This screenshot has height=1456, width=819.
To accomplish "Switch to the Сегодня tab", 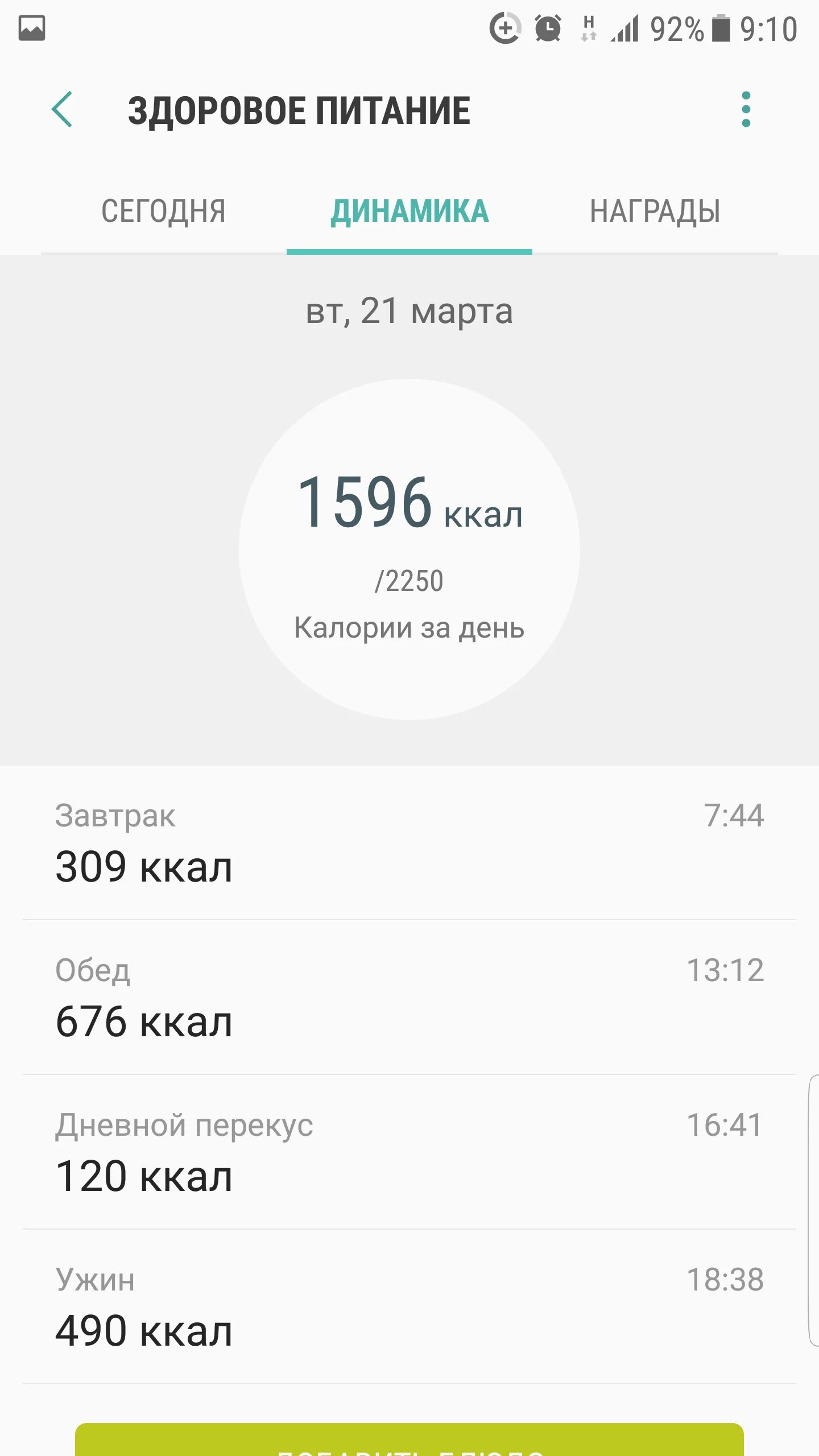I will (x=164, y=212).
